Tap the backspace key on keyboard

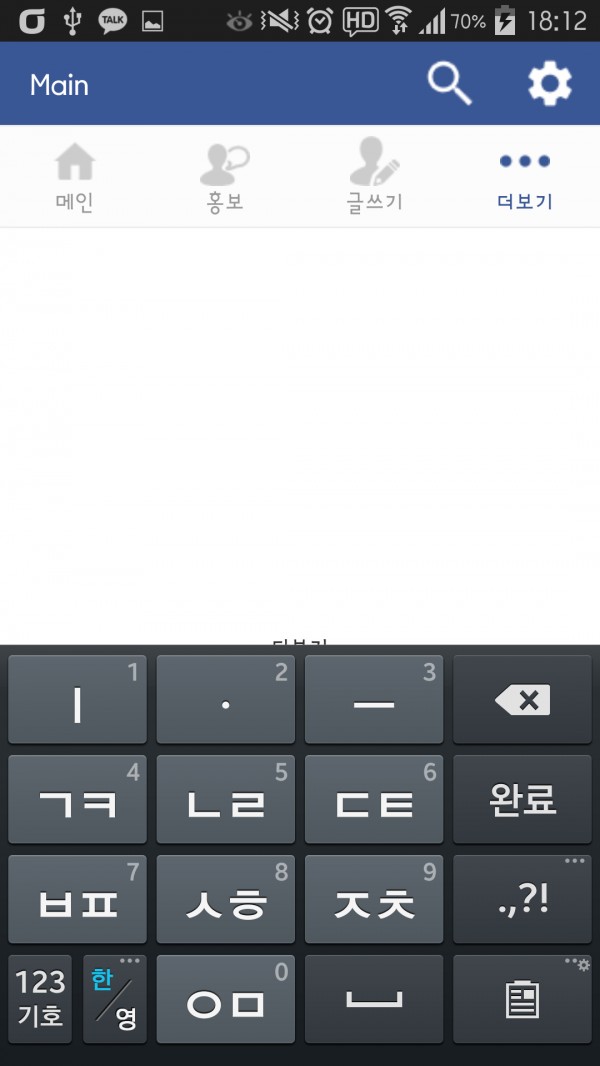tap(522, 700)
